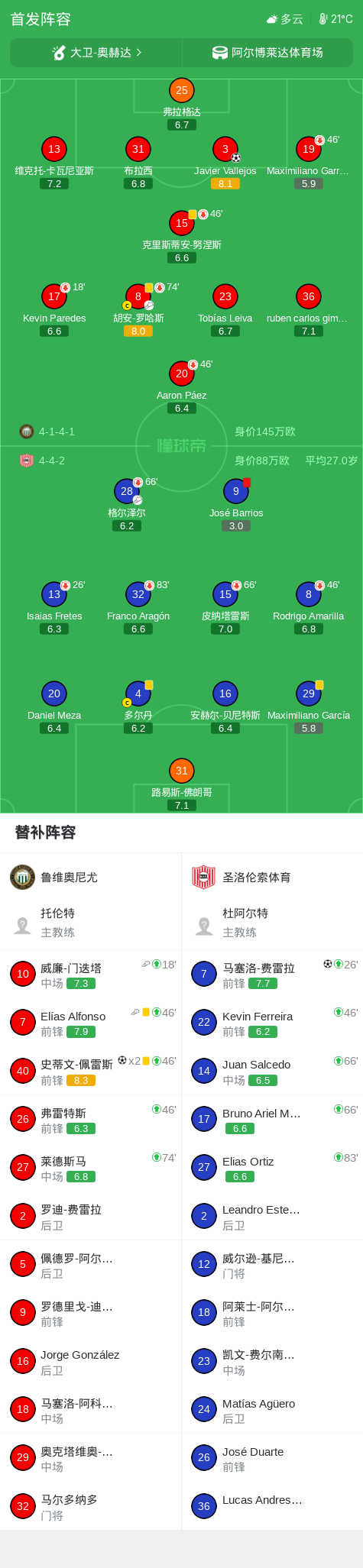Open substitute 马塞洛-费雷拉 row
The width and height of the screenshot is (363, 1568).
click(x=272, y=975)
